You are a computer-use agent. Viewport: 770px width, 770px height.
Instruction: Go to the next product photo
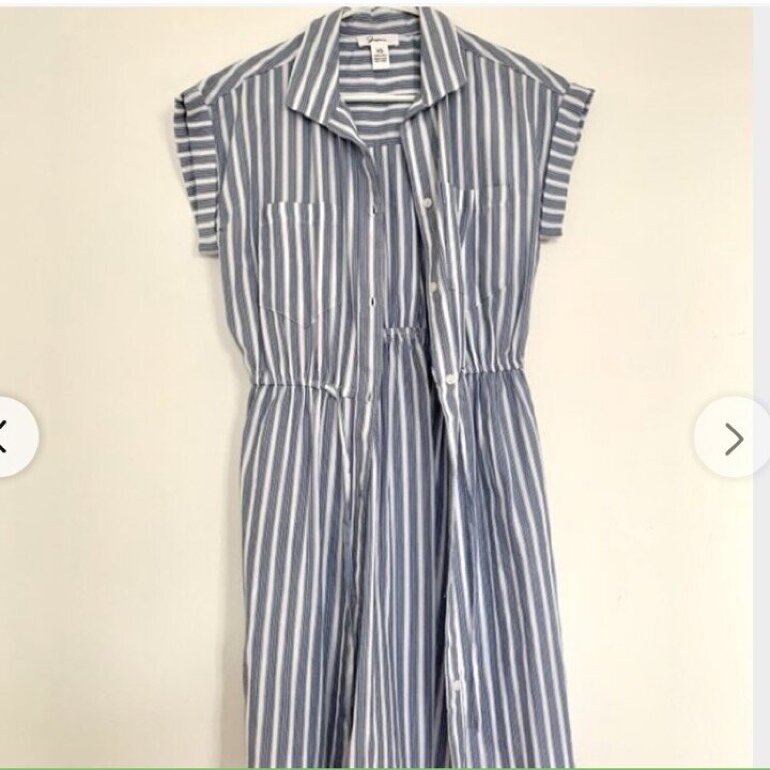(733, 437)
